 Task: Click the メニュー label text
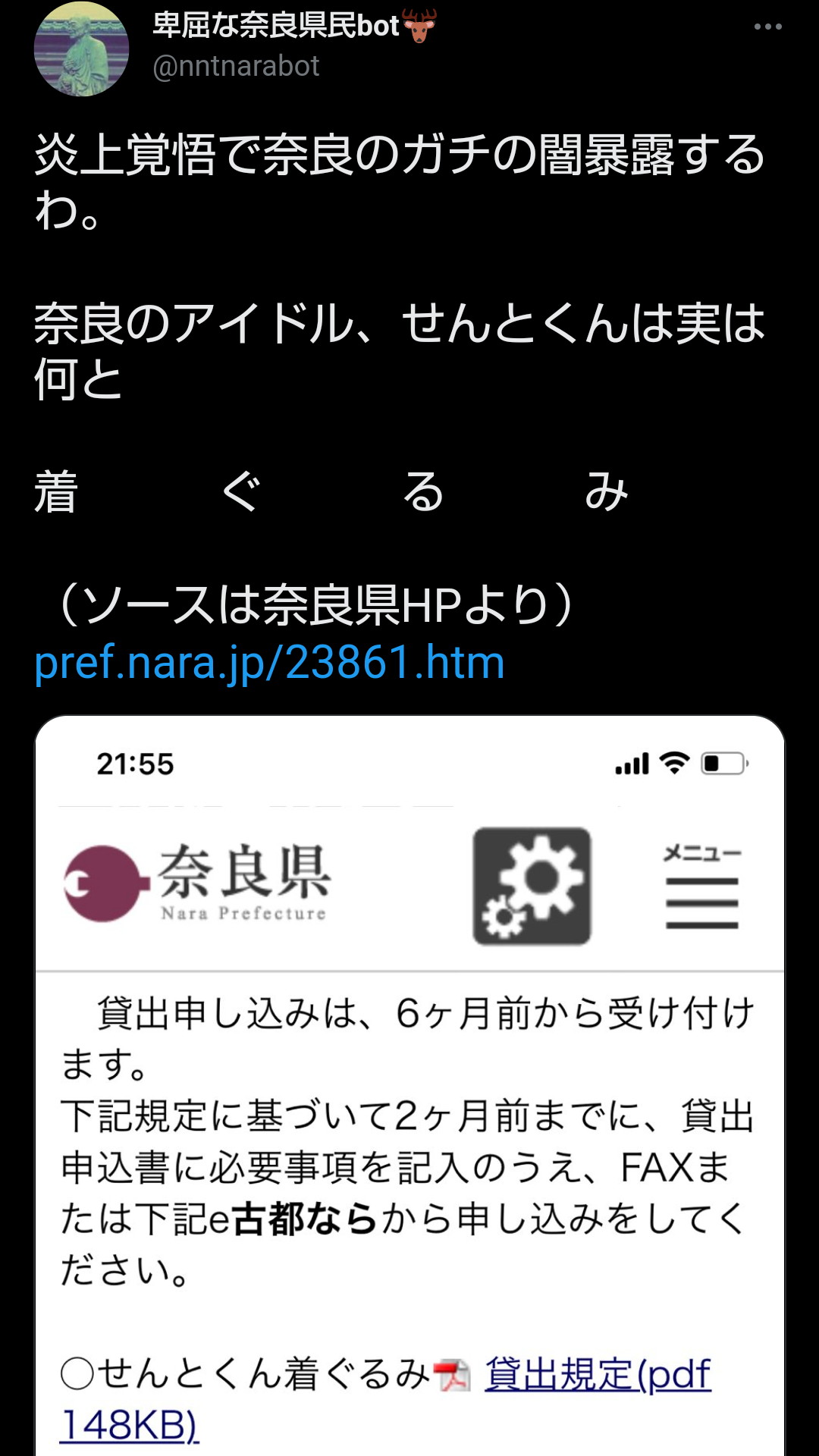pyautogui.click(x=701, y=853)
